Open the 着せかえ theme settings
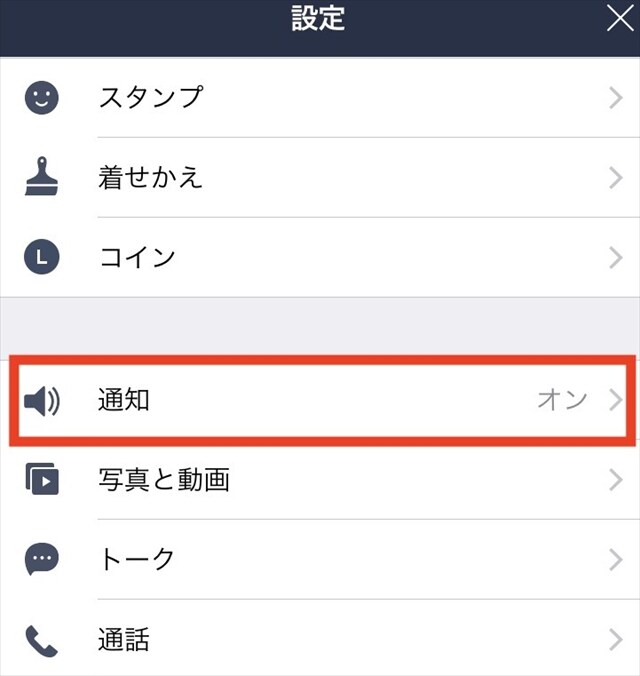Viewport: 640px width, 676px height. click(320, 178)
